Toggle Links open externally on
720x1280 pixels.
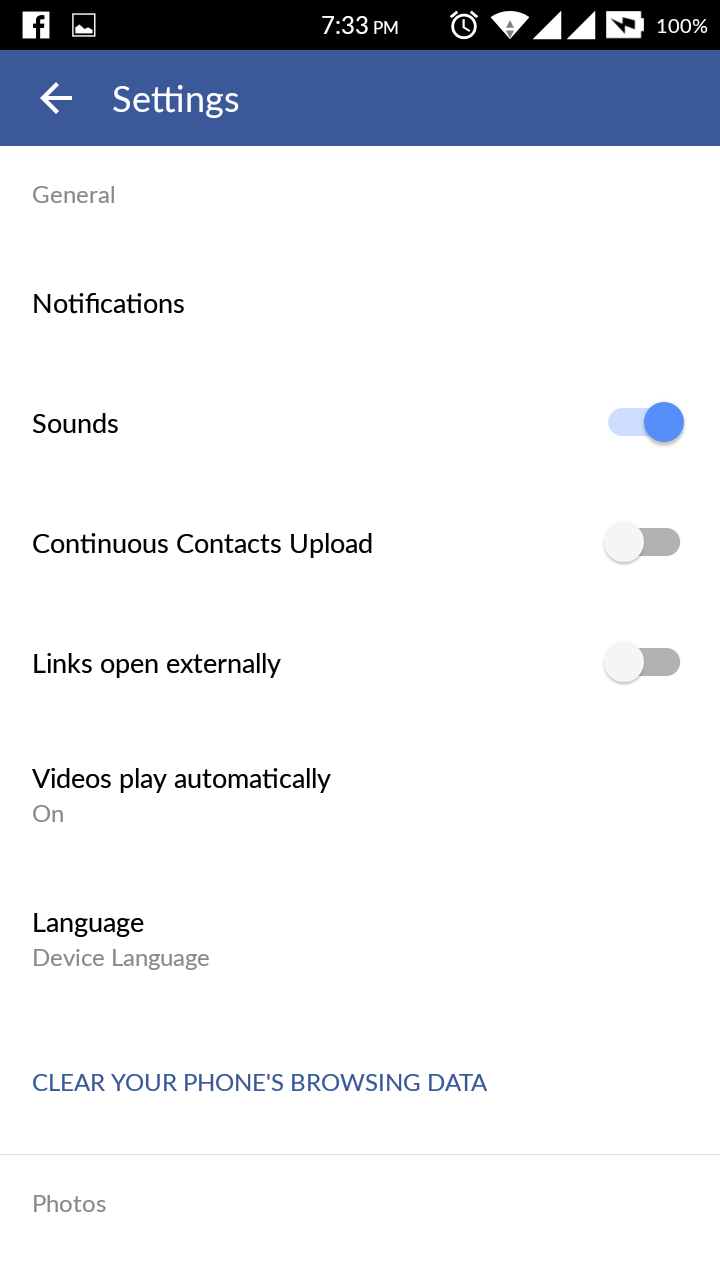[x=642, y=663]
